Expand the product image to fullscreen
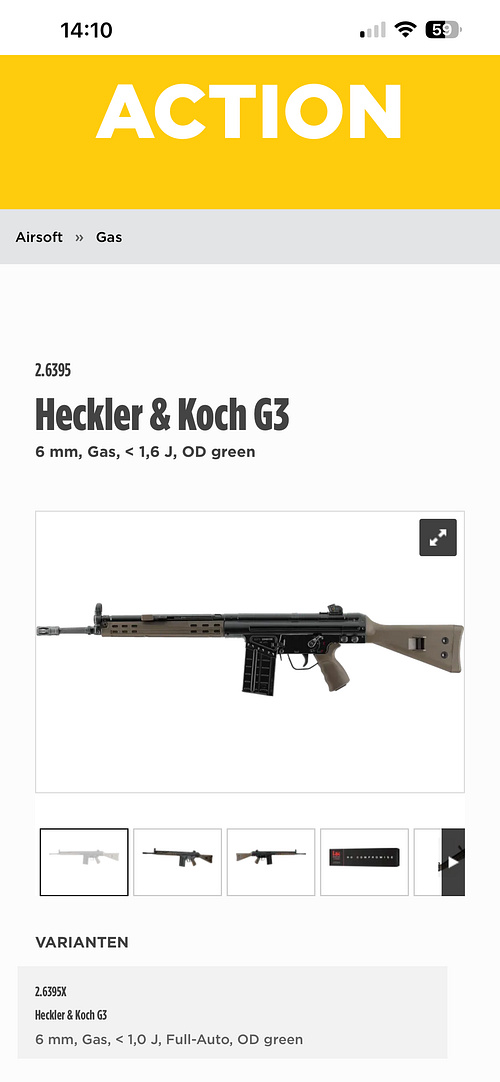The image size is (500, 1082). pyautogui.click(x=438, y=538)
